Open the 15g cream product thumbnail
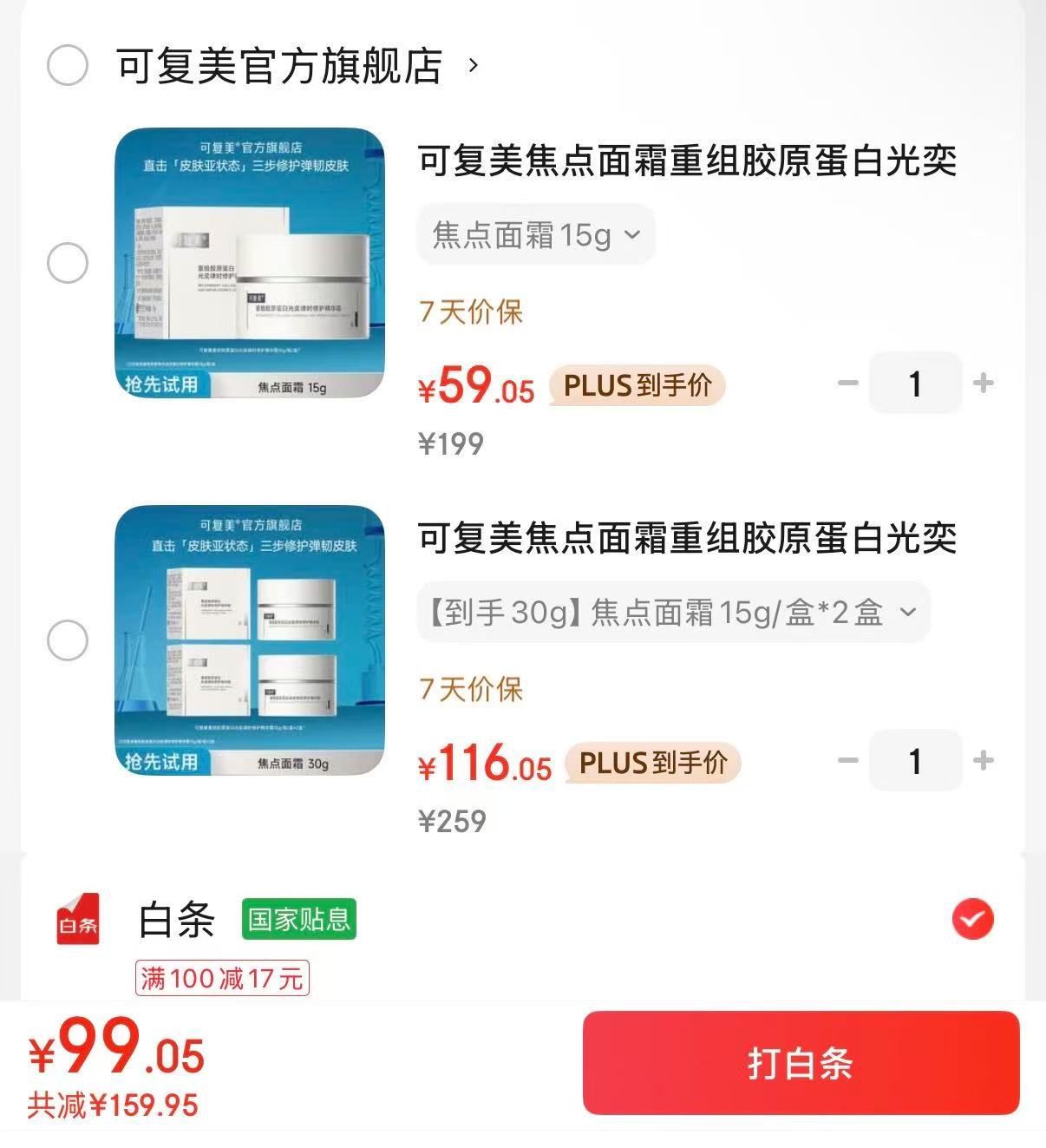This screenshot has width=1046, height=1148. coord(252,265)
